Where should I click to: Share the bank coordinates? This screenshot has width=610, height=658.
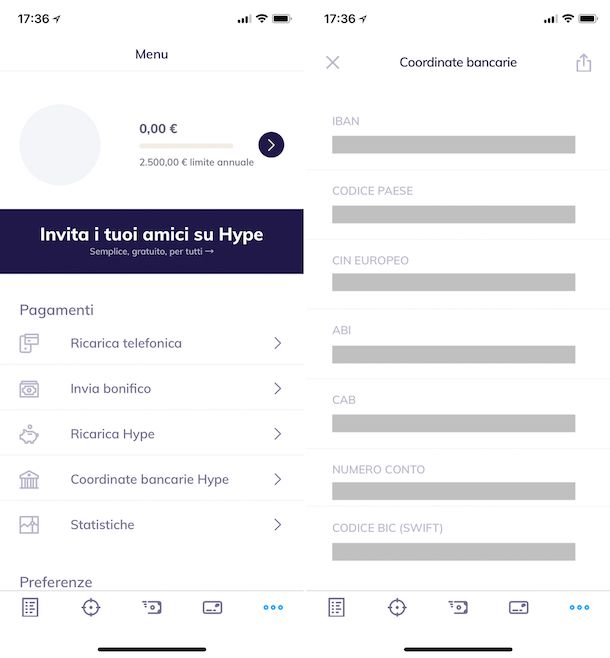(584, 62)
